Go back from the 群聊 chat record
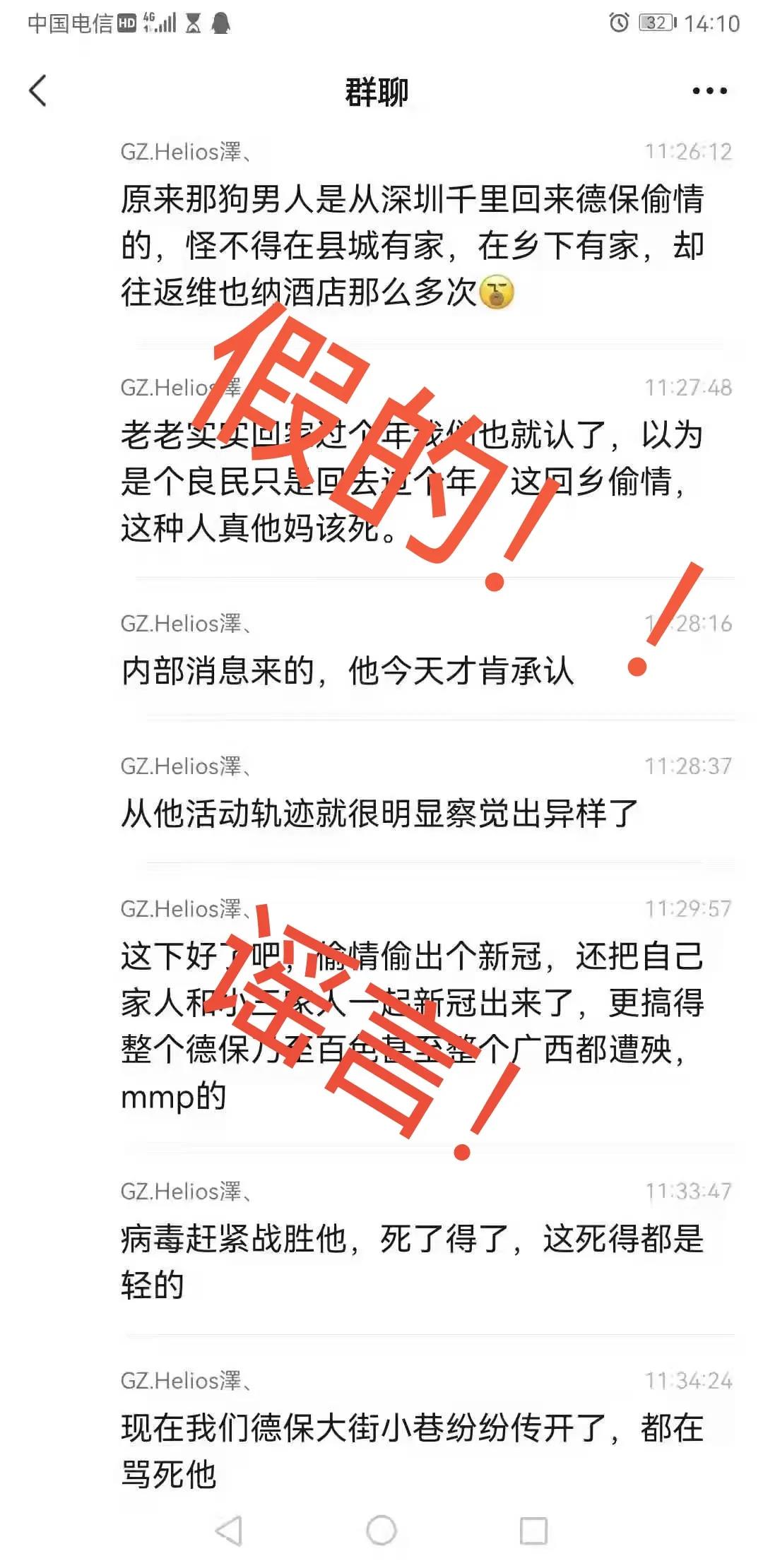763x1568 pixels. tap(38, 91)
